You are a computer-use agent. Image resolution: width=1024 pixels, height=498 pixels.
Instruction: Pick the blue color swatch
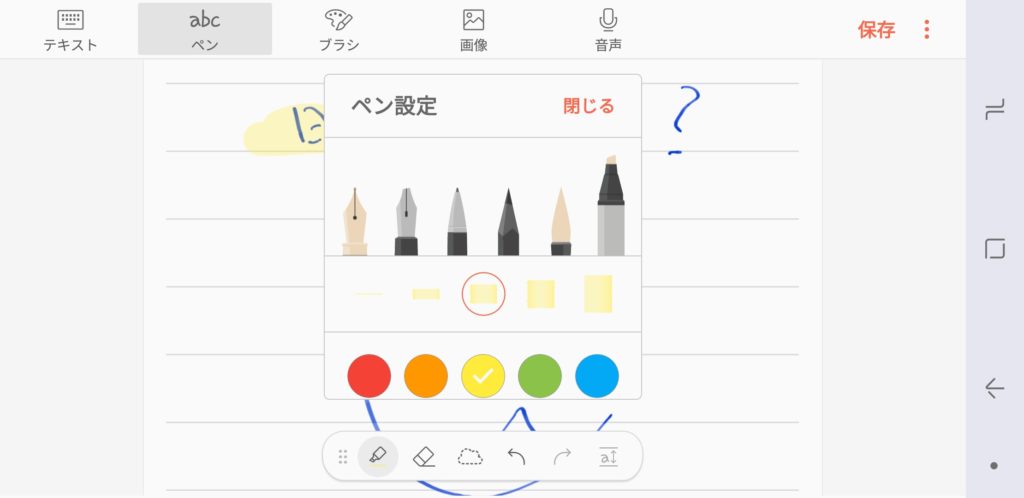pos(597,375)
